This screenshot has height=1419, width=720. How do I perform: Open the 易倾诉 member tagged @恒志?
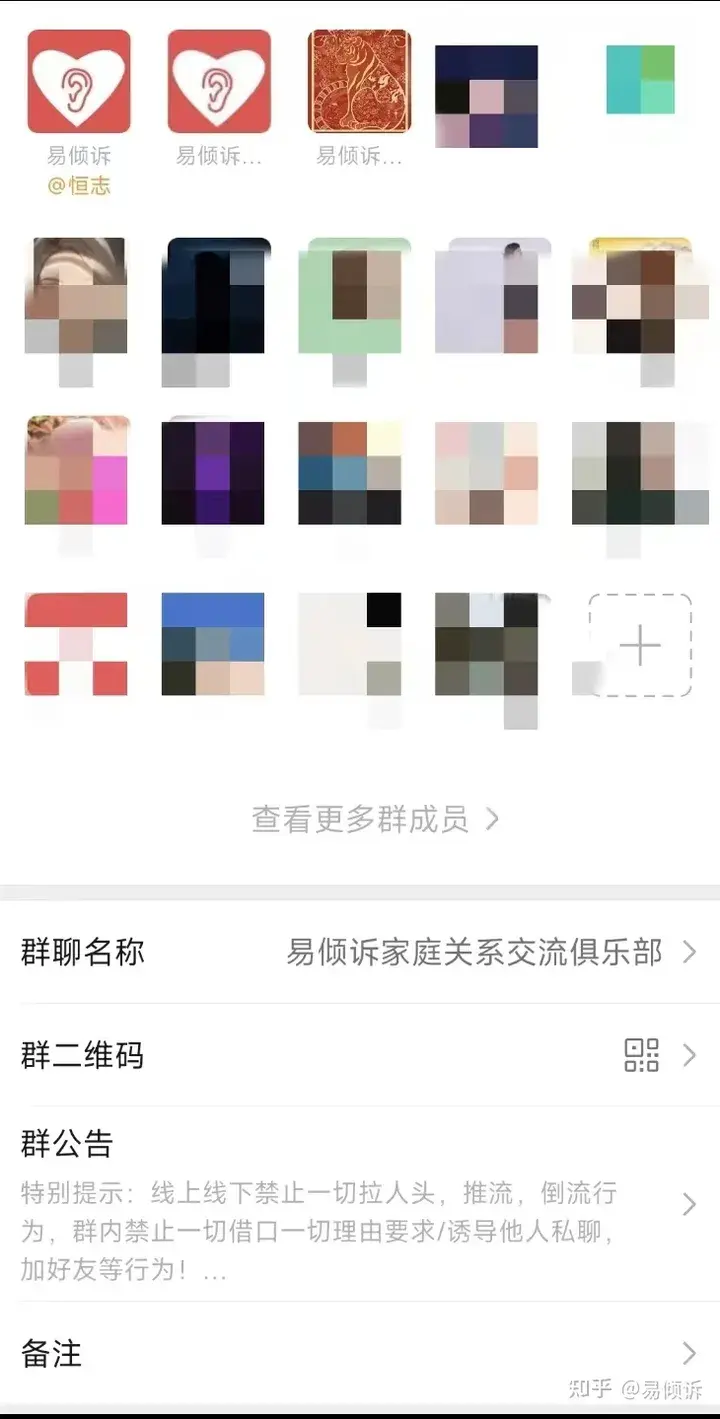tap(78, 82)
